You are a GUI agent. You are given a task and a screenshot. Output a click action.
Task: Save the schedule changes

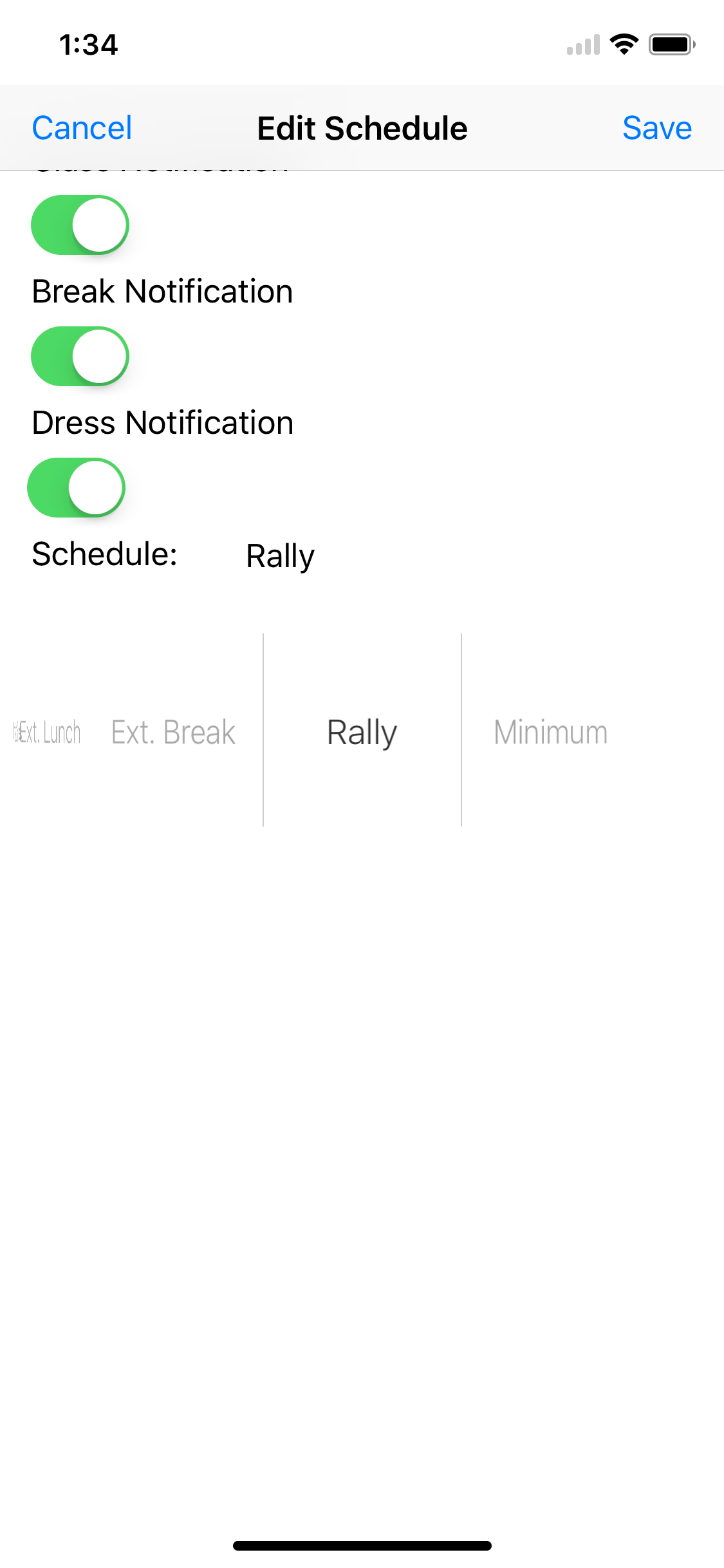click(656, 128)
